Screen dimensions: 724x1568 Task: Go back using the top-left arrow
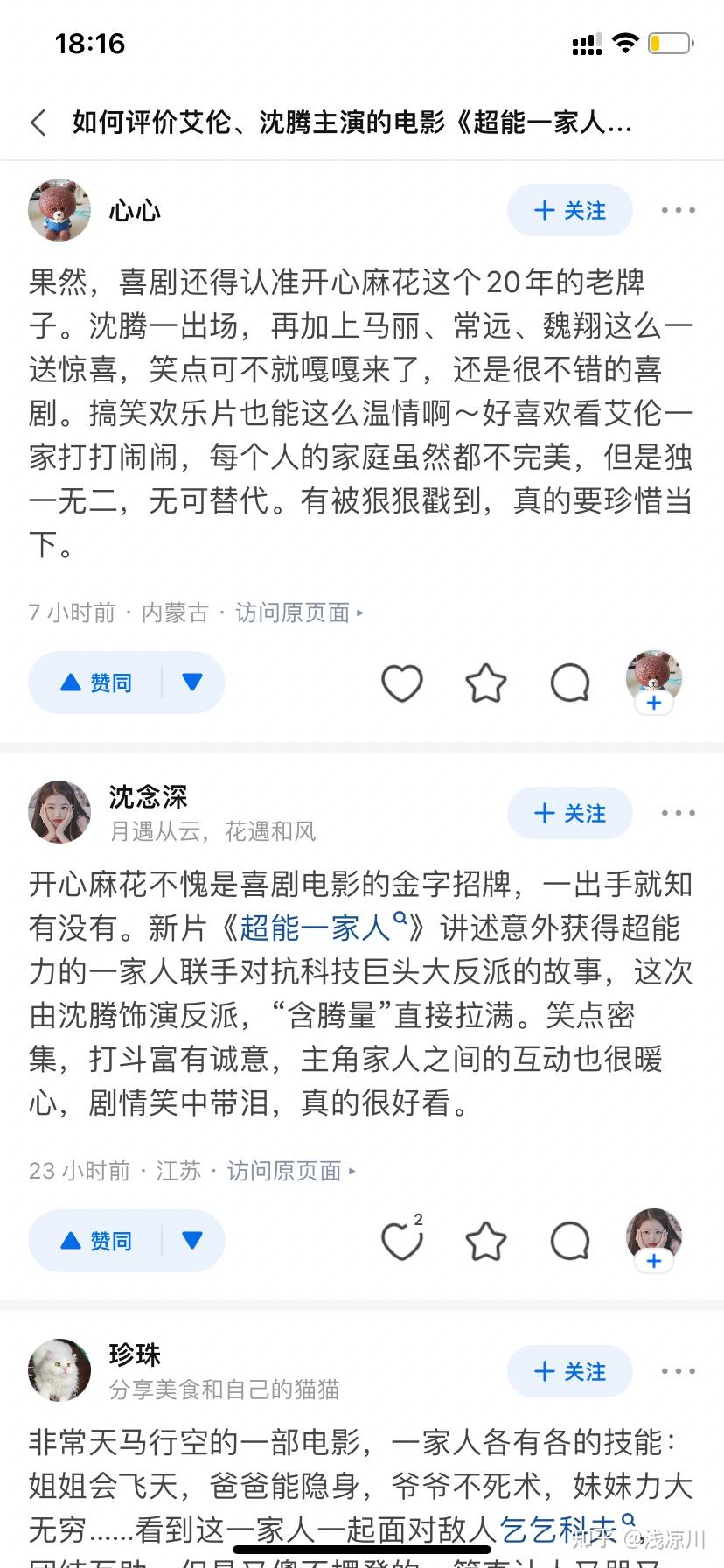coord(38,122)
